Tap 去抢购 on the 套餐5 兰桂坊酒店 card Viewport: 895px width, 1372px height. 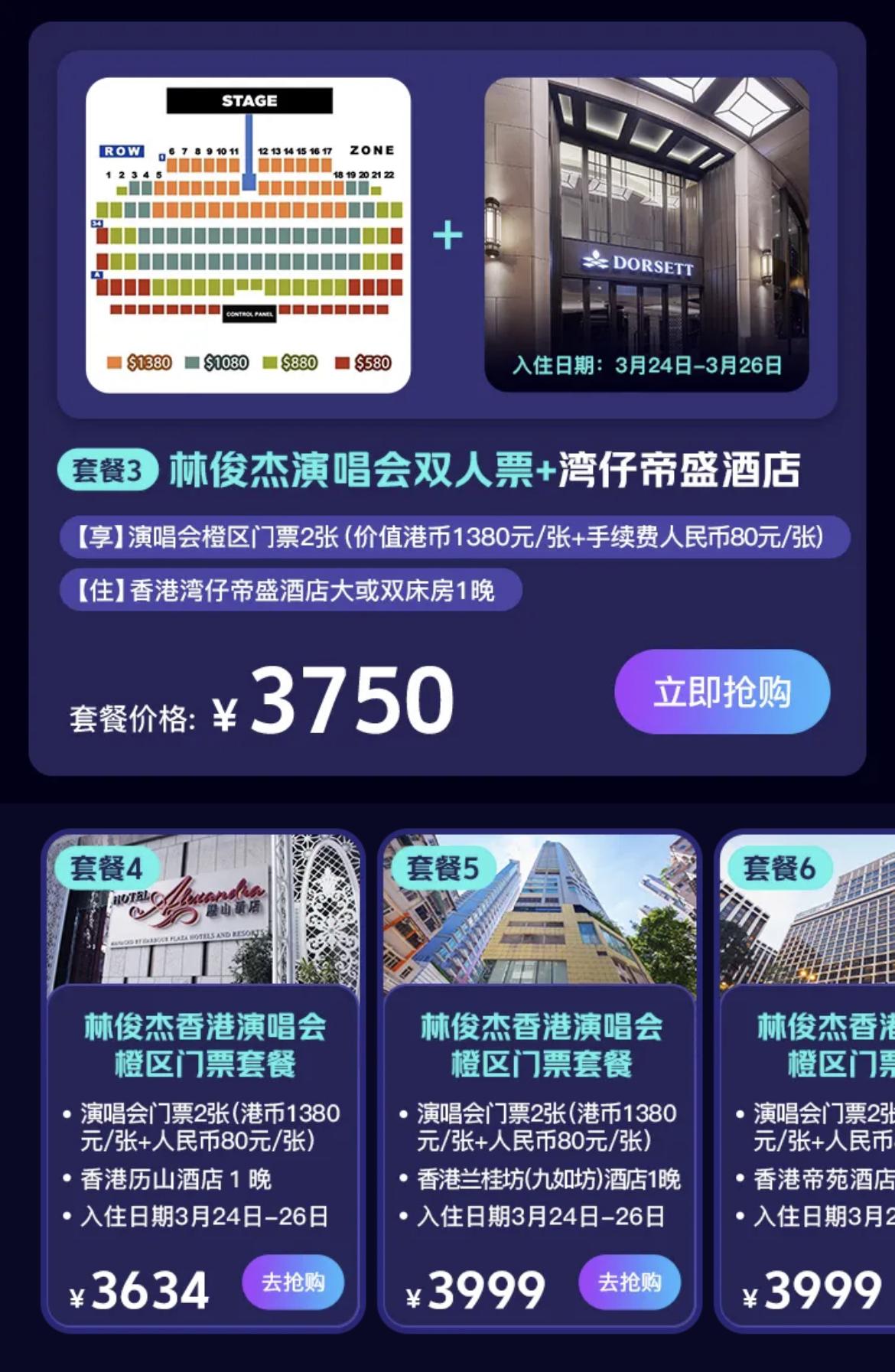point(629,1282)
